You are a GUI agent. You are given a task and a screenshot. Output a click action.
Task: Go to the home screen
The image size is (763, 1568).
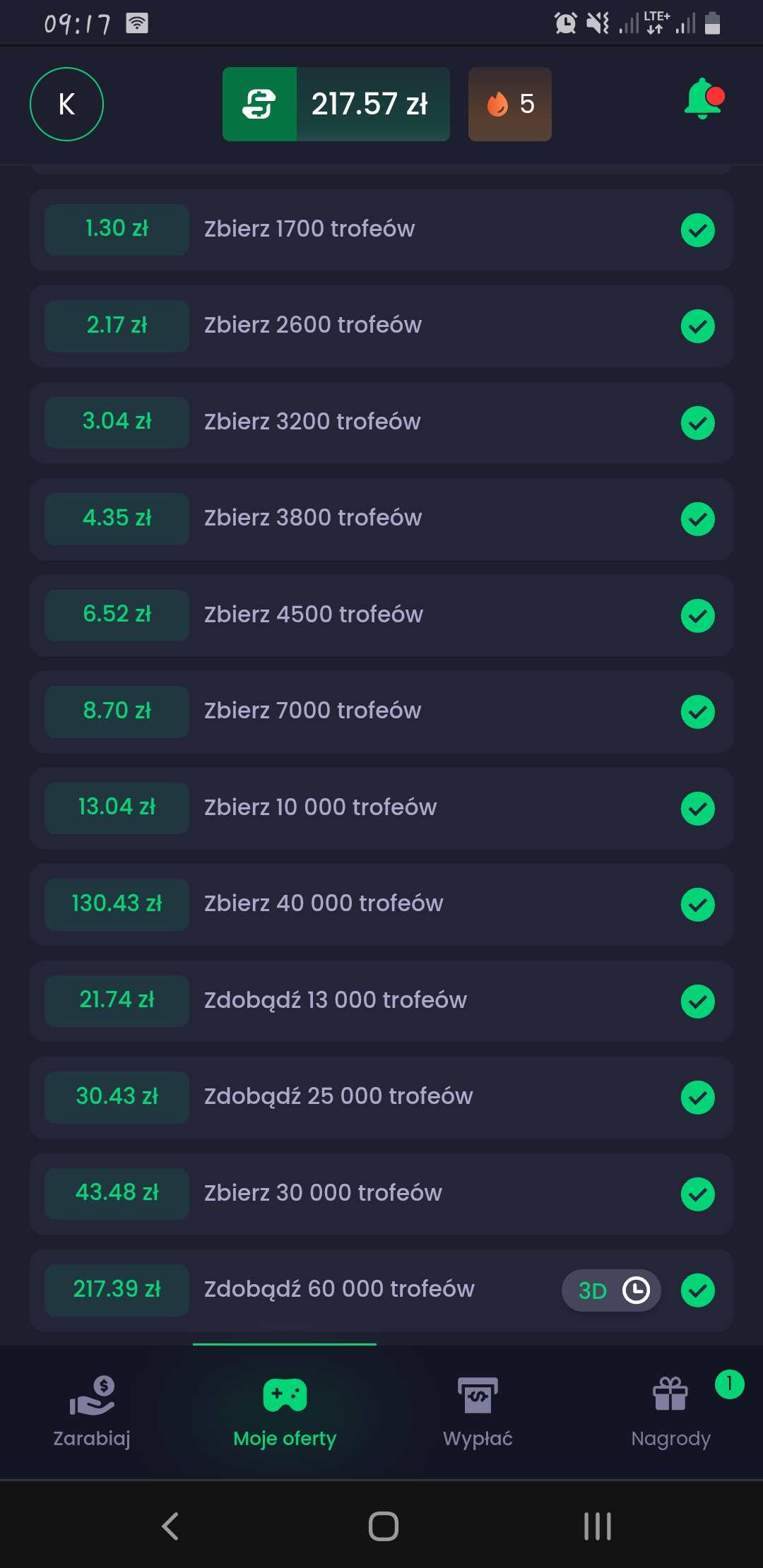tap(384, 1526)
